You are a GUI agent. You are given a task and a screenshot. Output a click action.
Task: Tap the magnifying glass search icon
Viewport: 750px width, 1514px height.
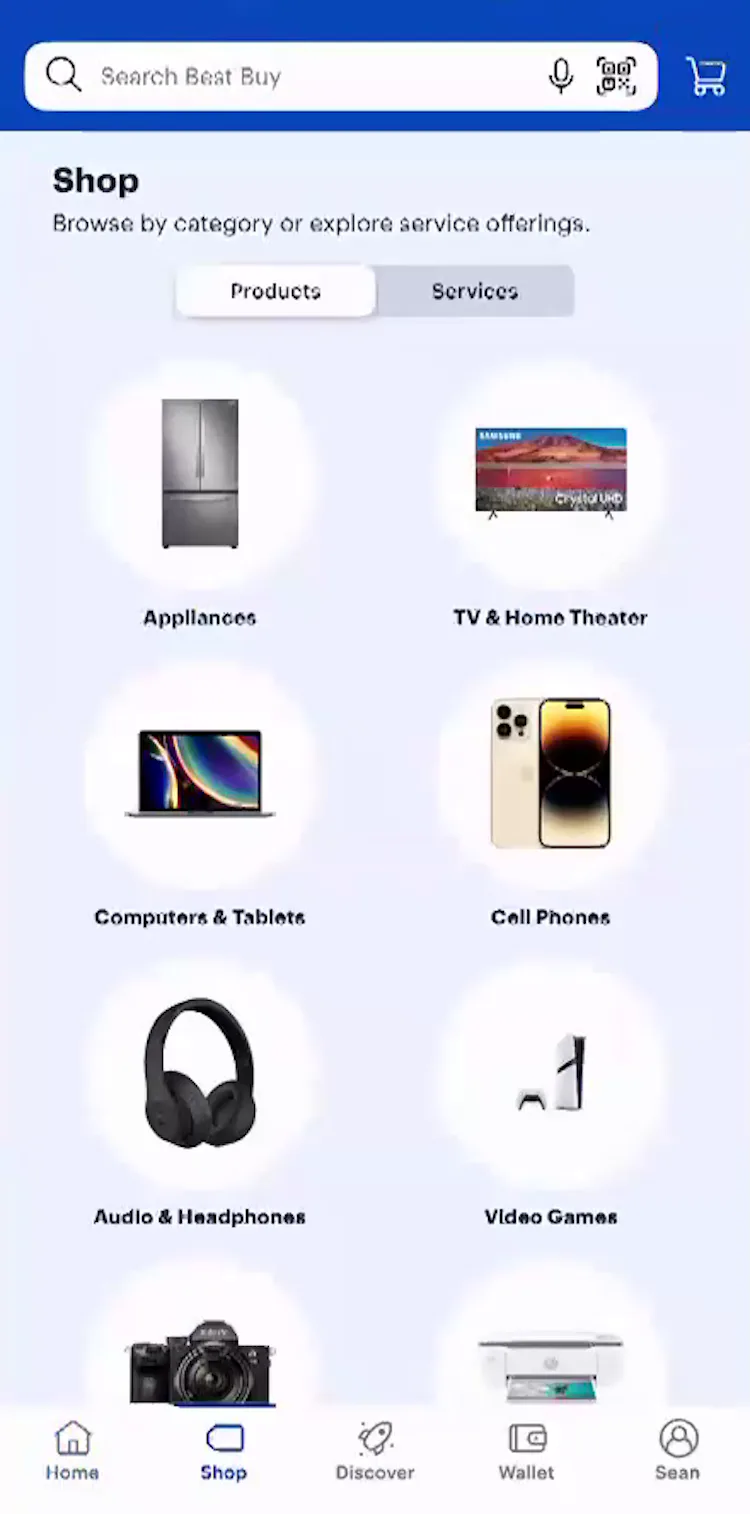pyautogui.click(x=63, y=74)
